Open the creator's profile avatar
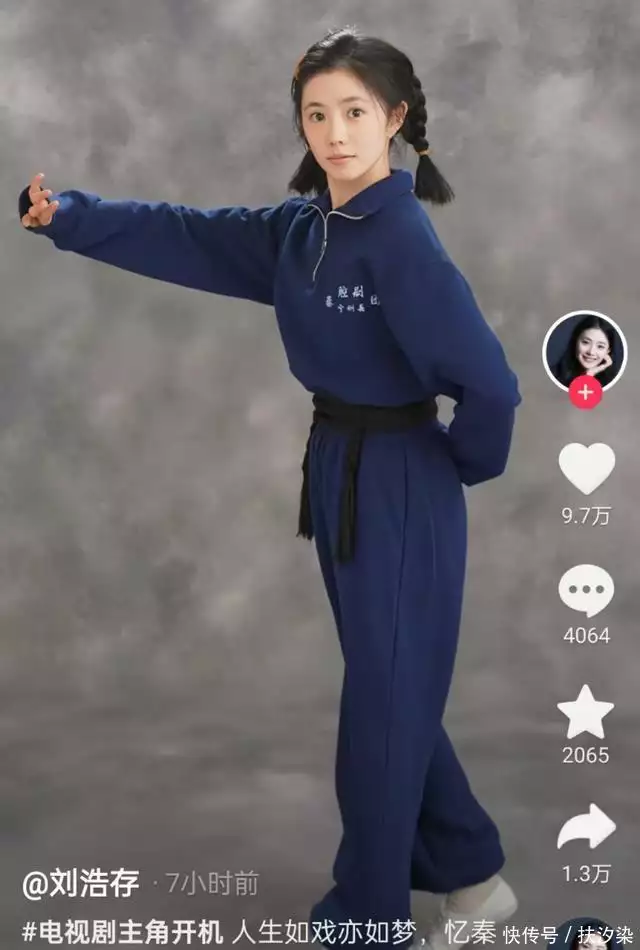This screenshot has height=950, width=640. [x=584, y=349]
